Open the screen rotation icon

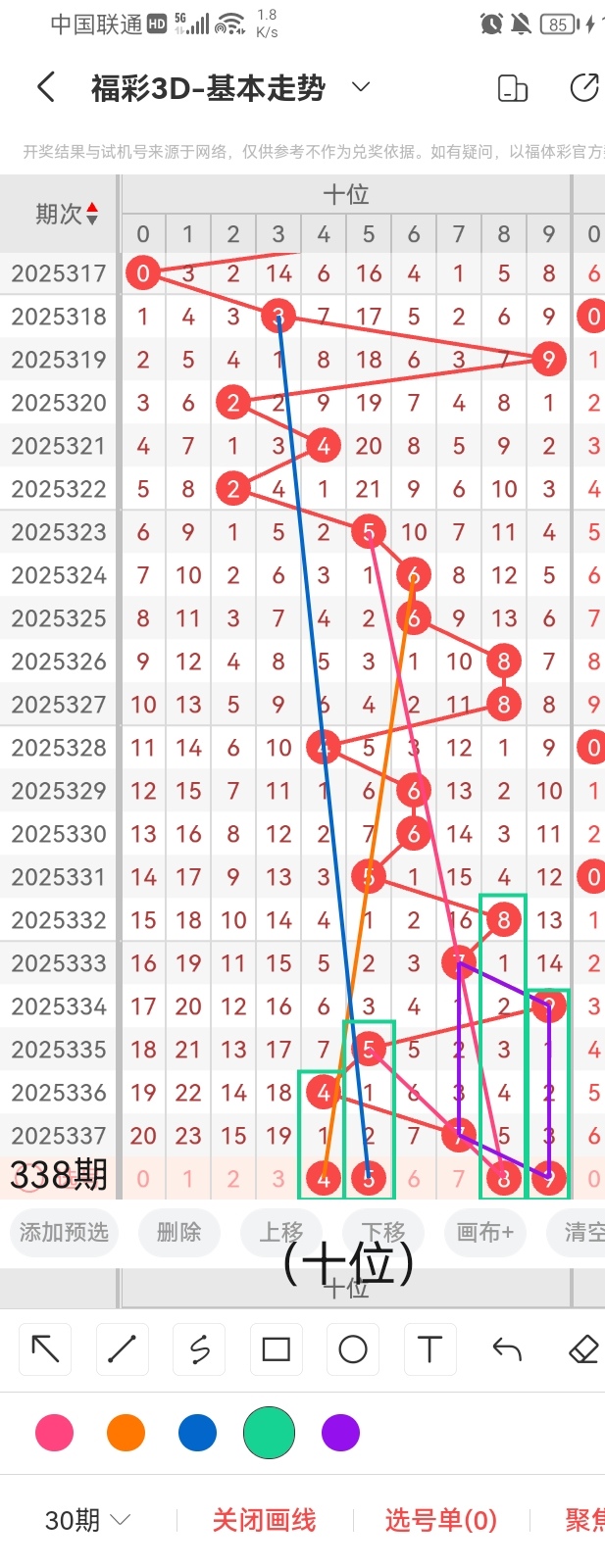click(x=513, y=88)
